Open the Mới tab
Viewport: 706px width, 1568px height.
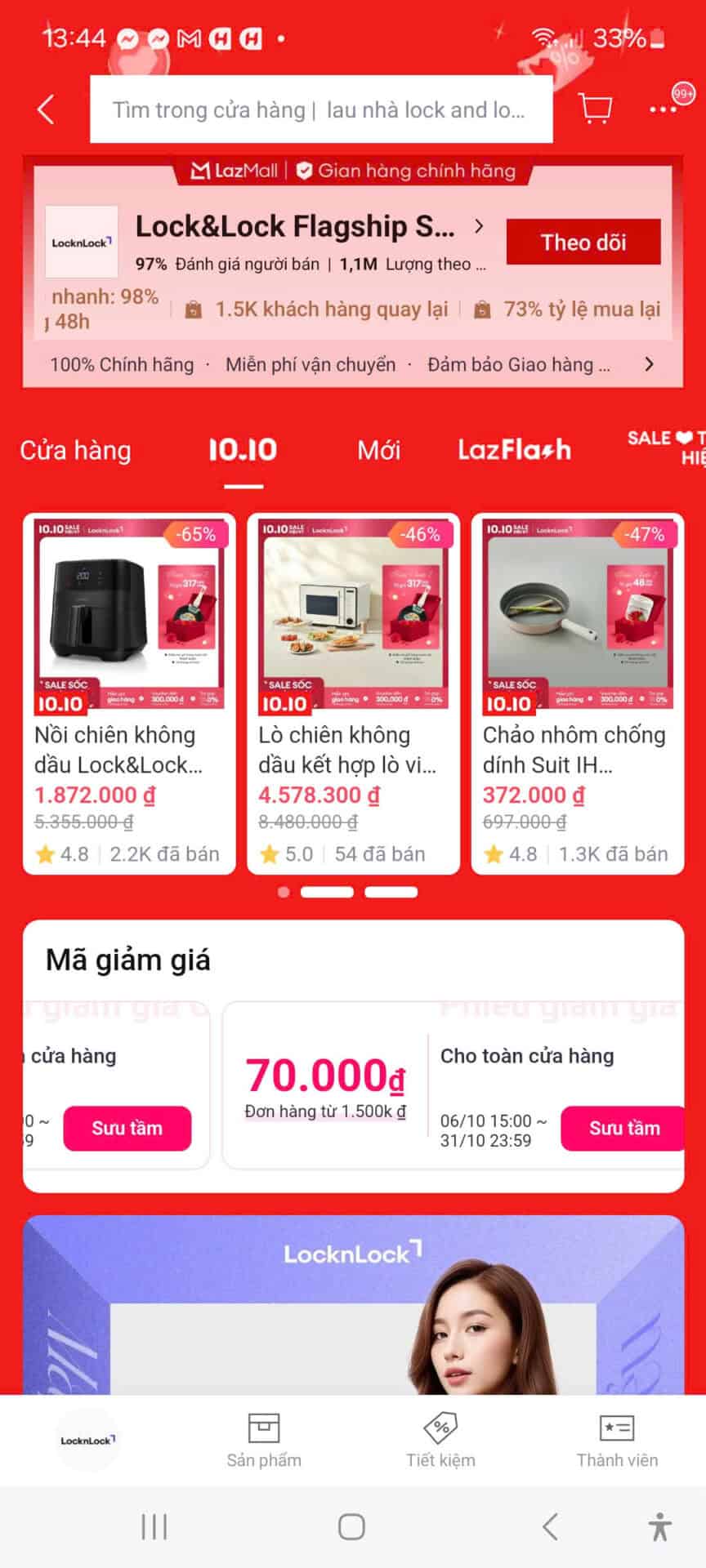(378, 450)
